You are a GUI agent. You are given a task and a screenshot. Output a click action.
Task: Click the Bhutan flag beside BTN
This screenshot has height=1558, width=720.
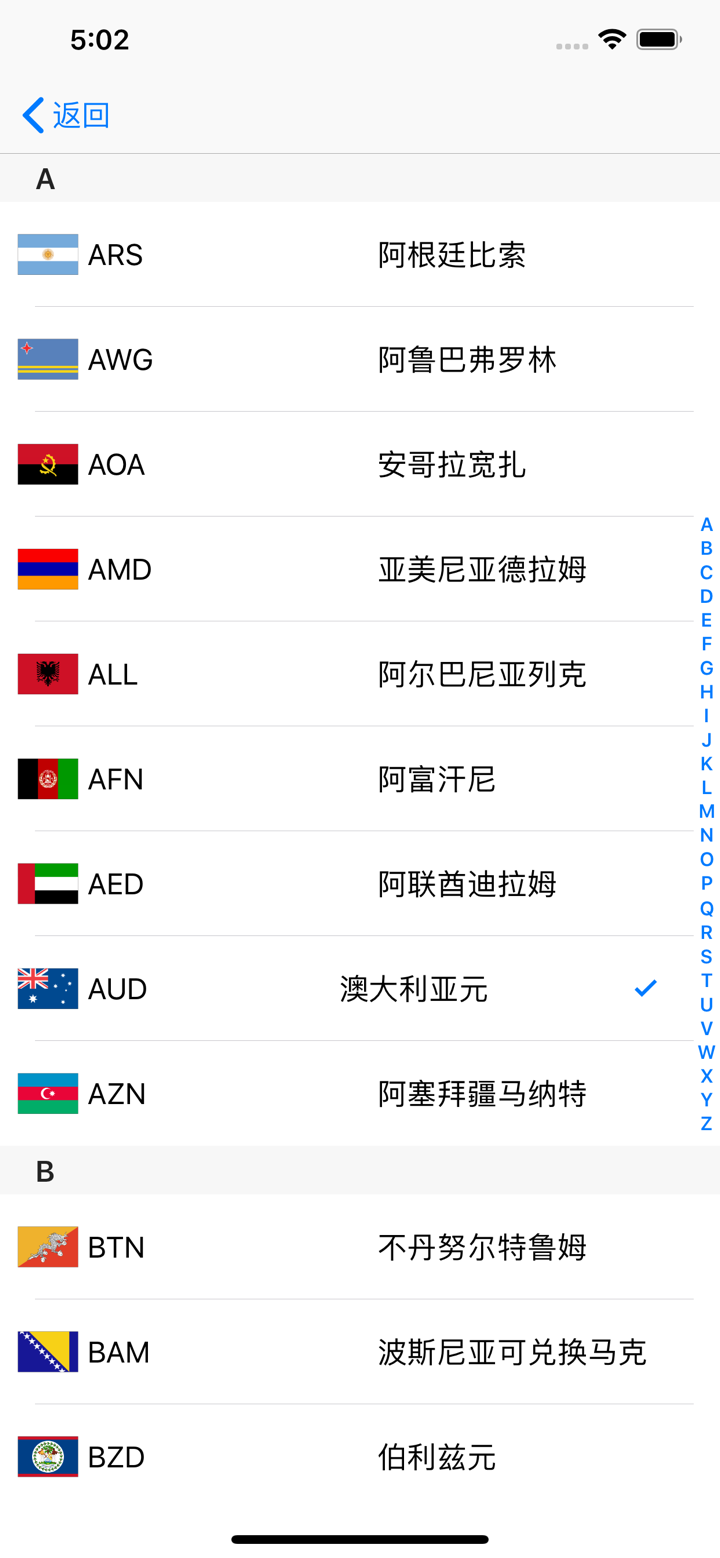[x=47, y=1247]
